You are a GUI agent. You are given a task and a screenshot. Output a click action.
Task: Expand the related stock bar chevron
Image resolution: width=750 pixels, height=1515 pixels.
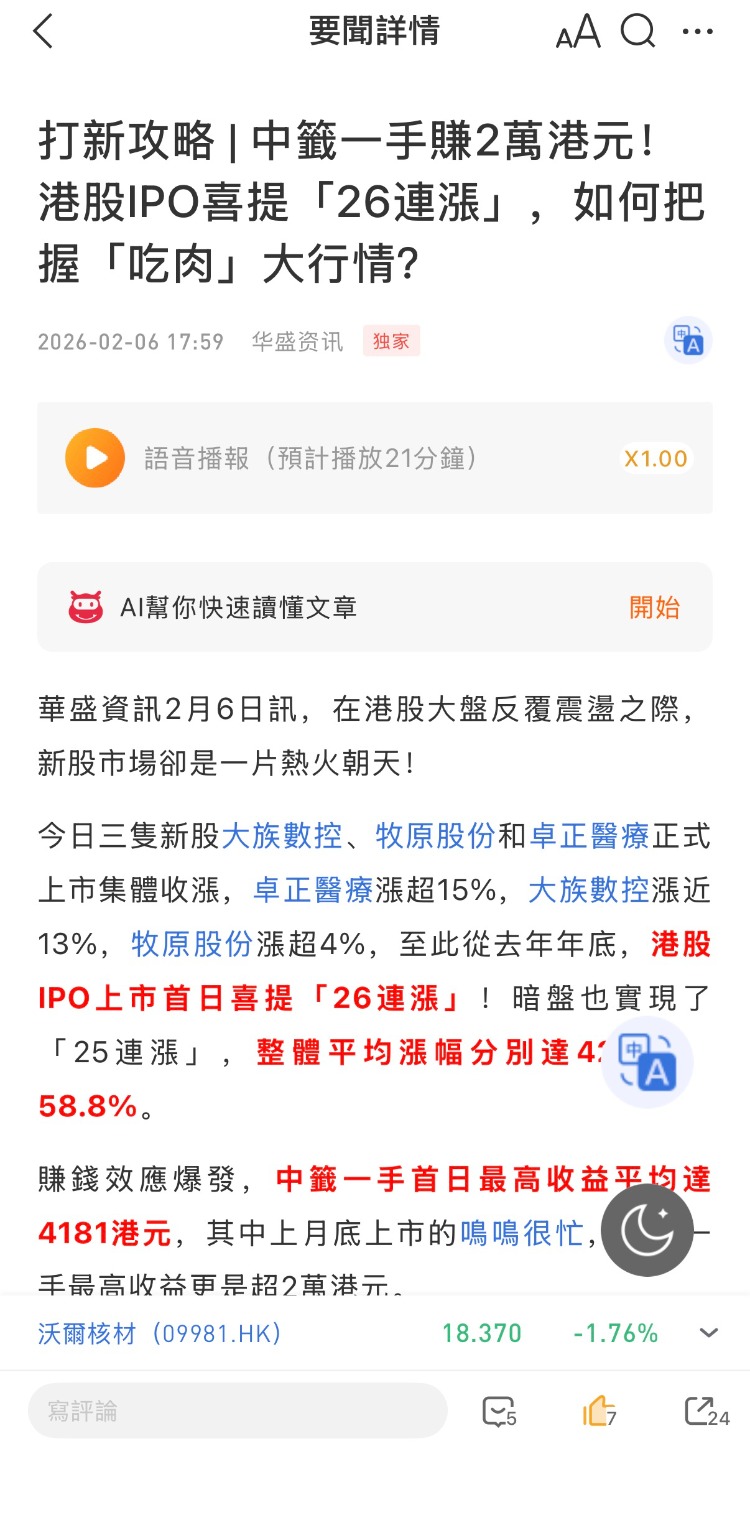tap(709, 1333)
